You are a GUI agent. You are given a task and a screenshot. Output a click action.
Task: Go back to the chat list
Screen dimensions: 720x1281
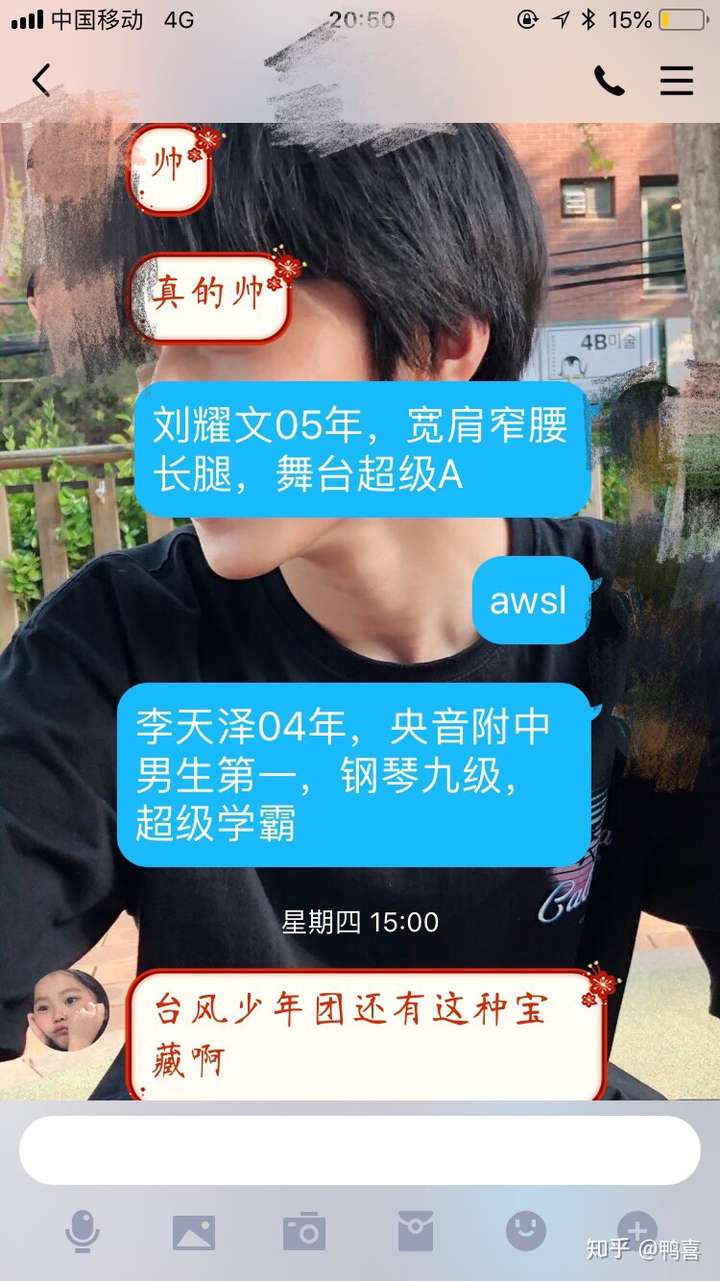[x=41, y=80]
